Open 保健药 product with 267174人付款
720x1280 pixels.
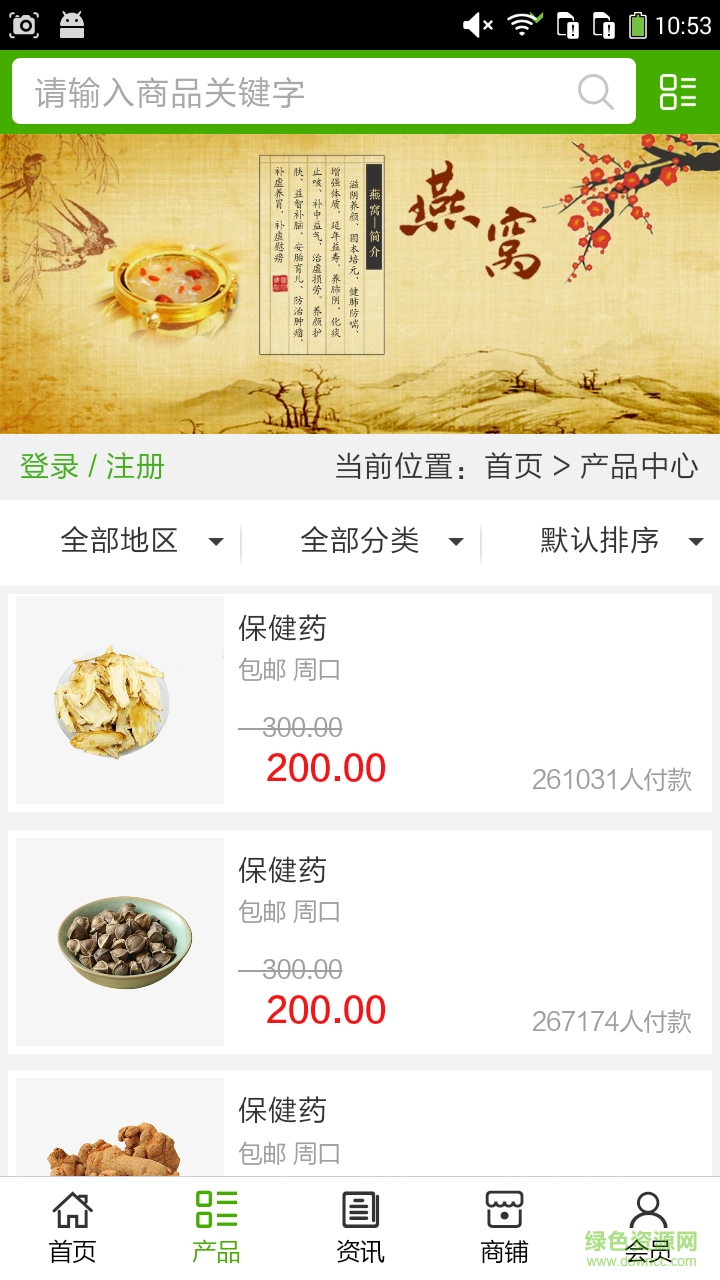click(x=360, y=942)
